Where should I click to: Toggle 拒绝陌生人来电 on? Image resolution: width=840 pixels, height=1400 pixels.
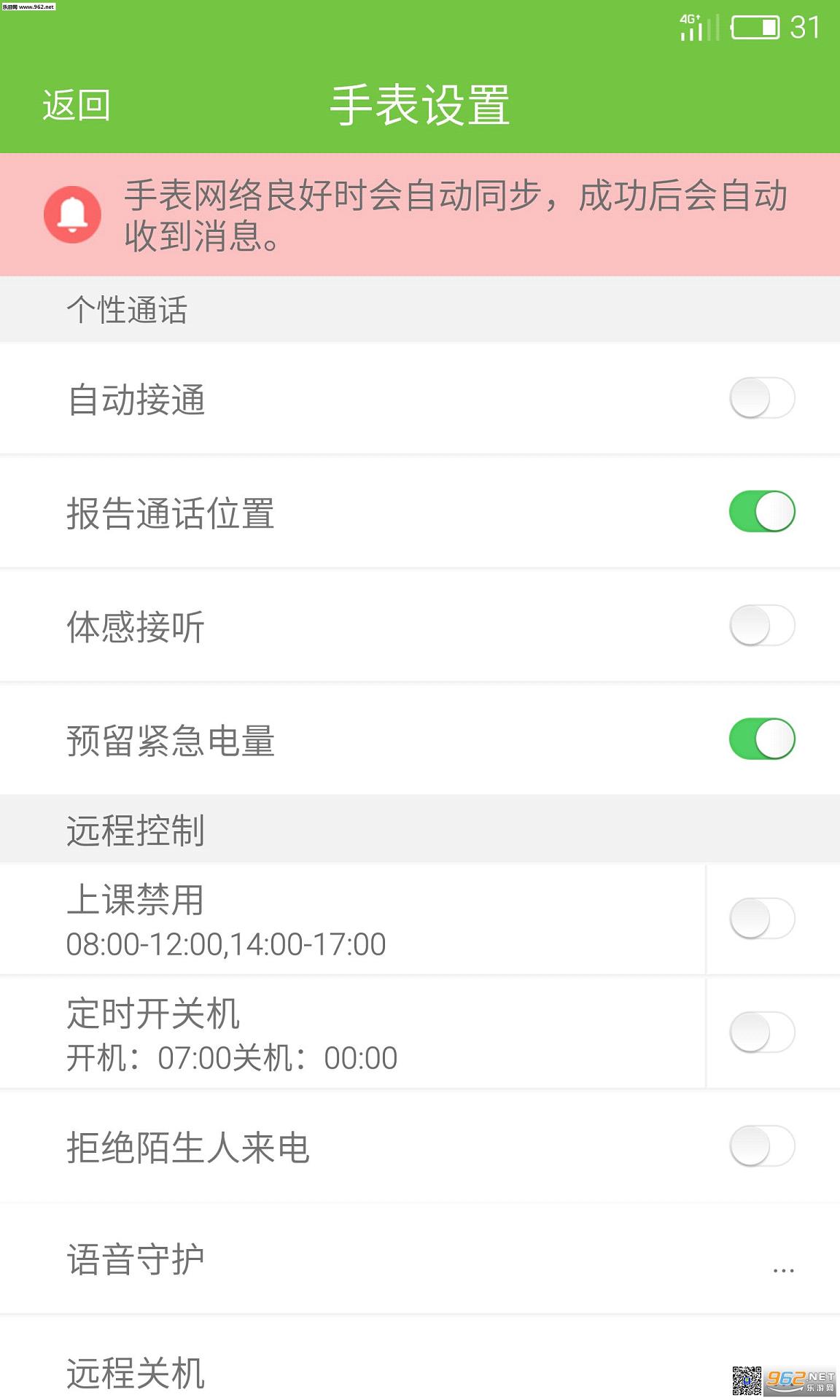click(761, 1146)
